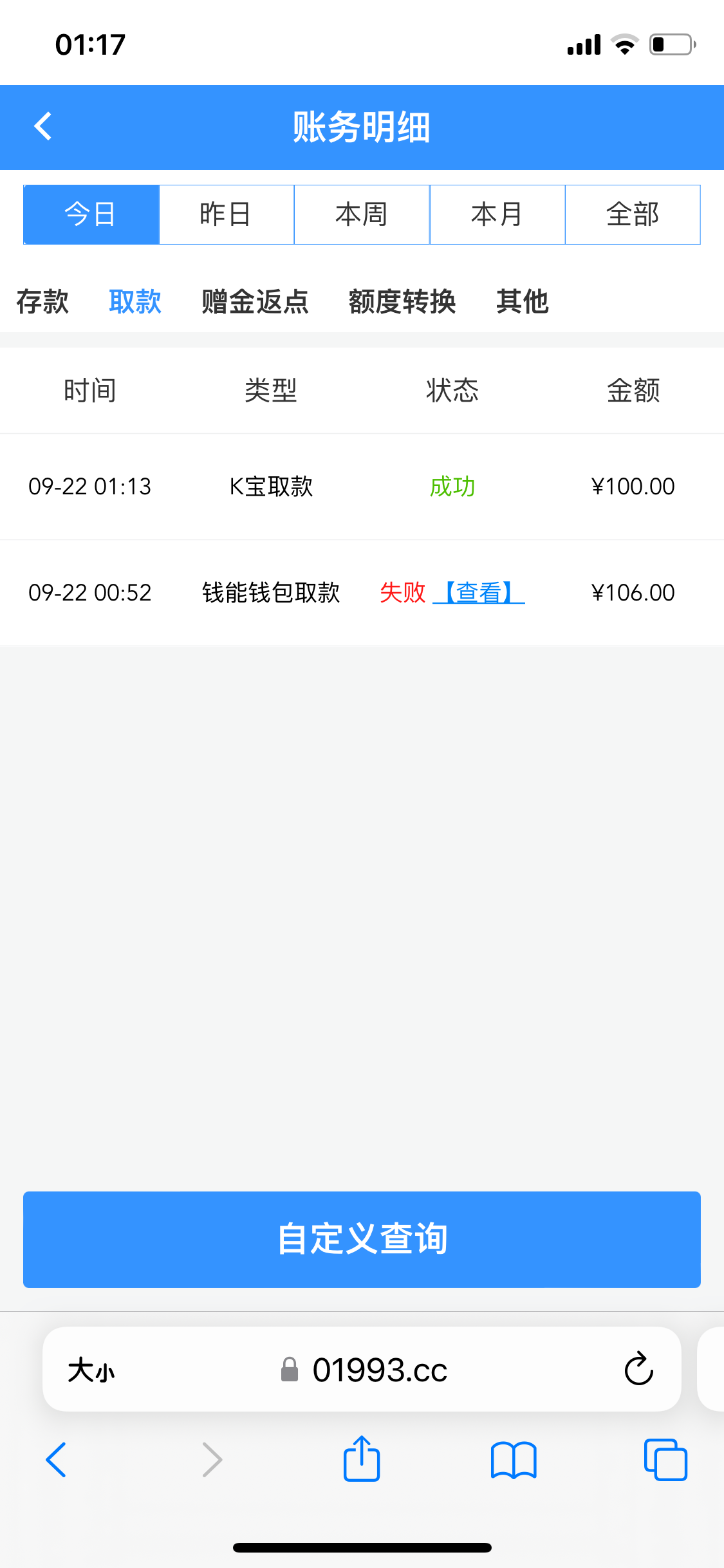
Task: Tap the 额度转换 filter label
Action: point(402,301)
